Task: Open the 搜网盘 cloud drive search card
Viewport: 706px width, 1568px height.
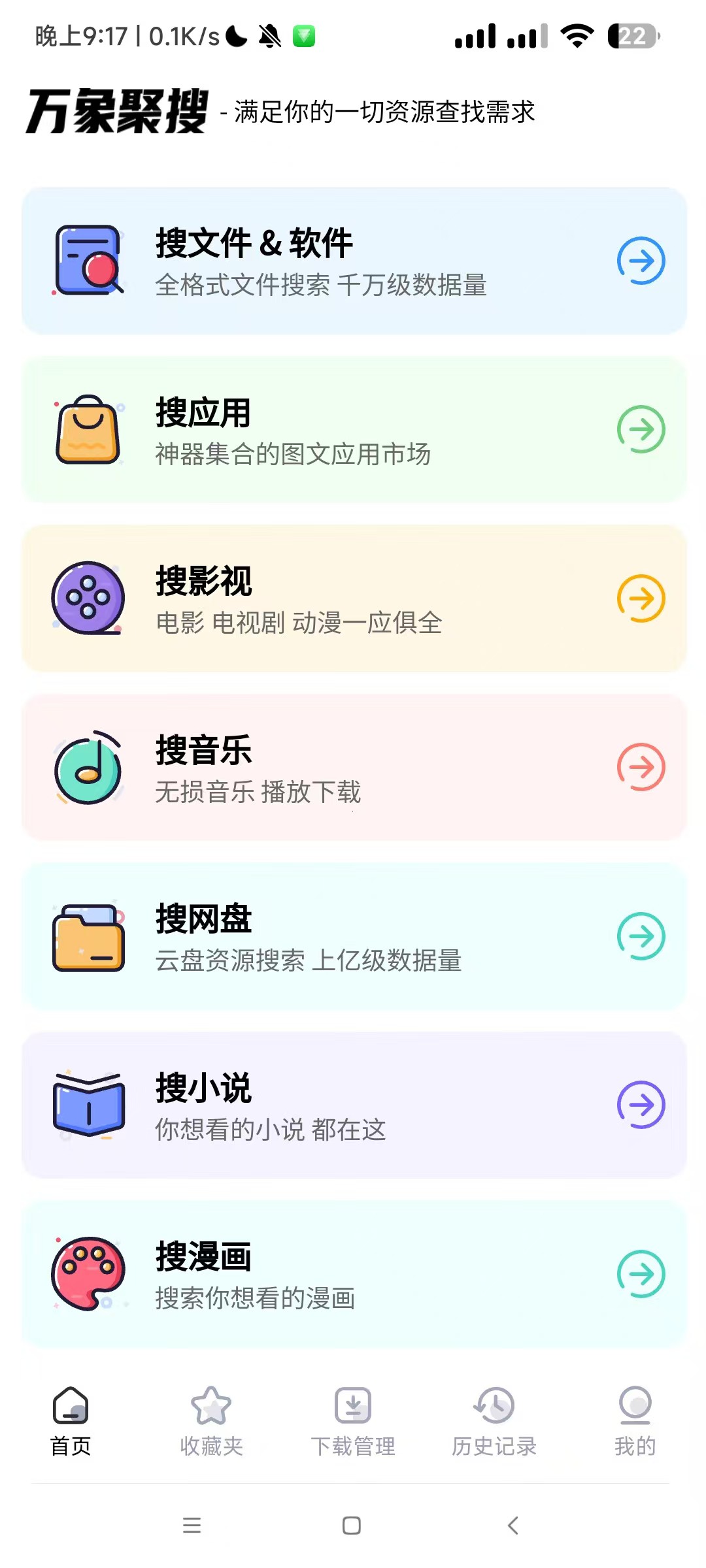Action: (354, 936)
